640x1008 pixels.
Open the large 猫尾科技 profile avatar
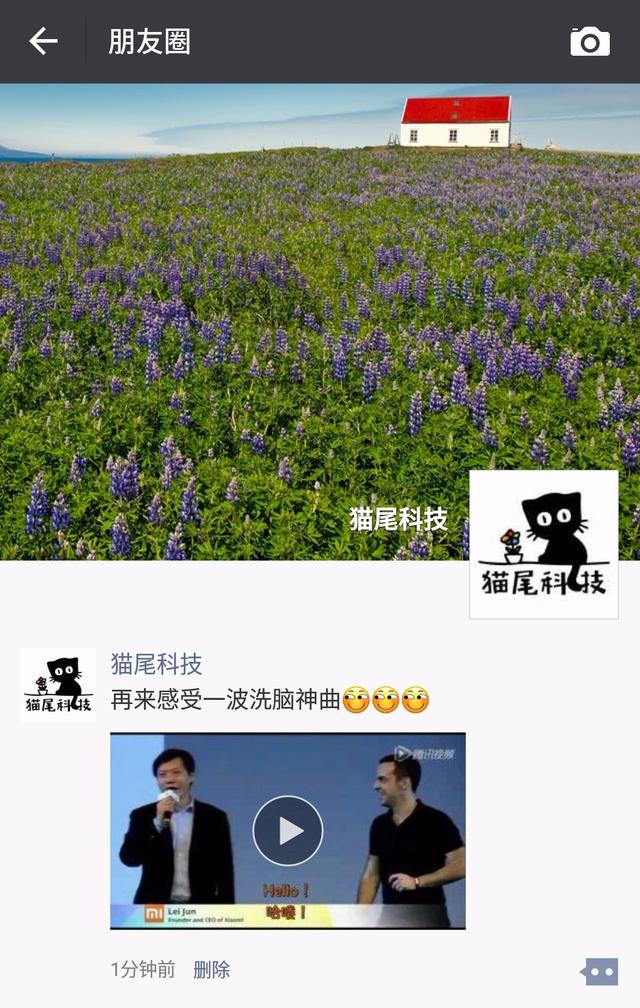coord(543,544)
